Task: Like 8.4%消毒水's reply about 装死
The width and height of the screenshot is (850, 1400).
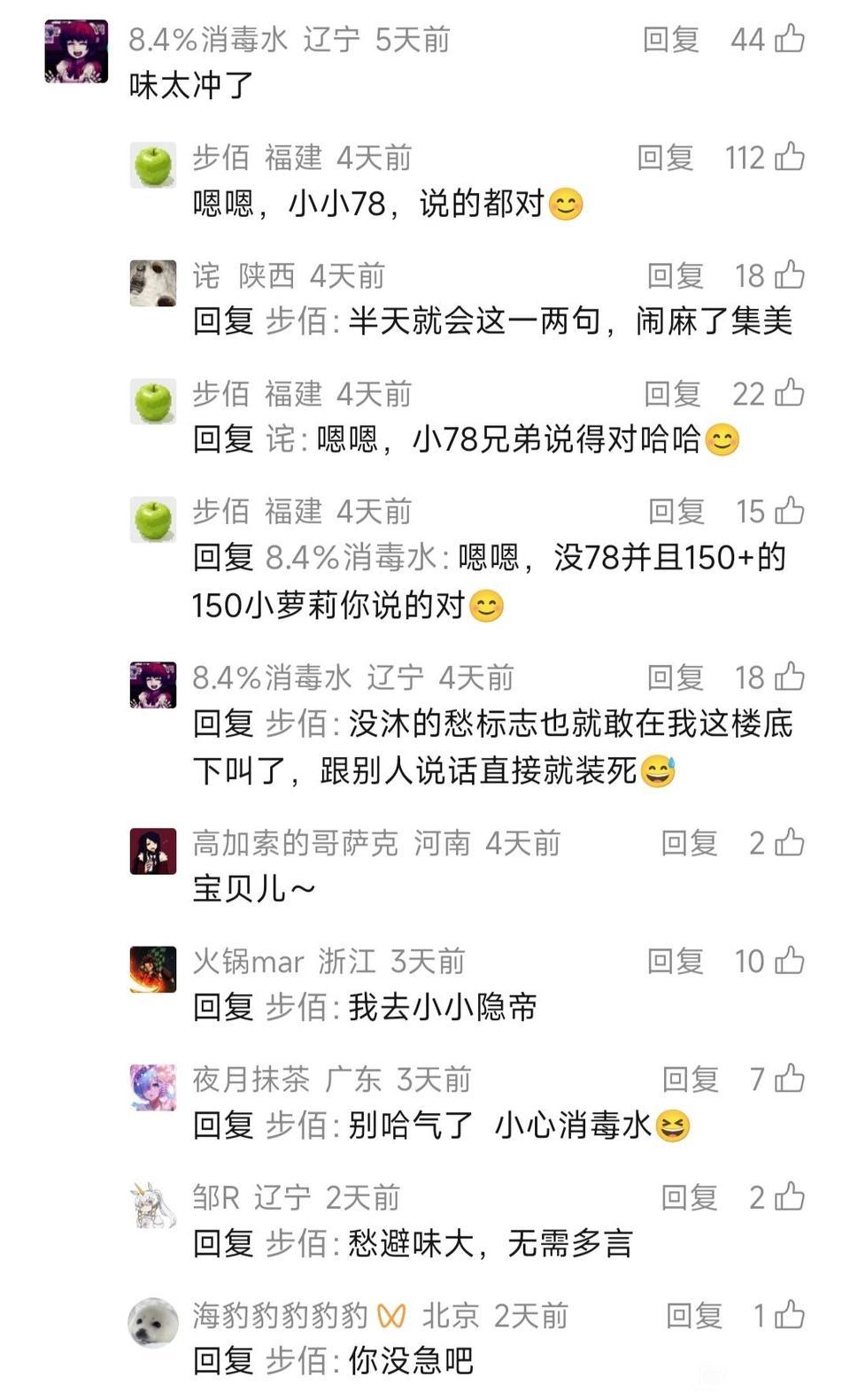Action: tap(789, 677)
